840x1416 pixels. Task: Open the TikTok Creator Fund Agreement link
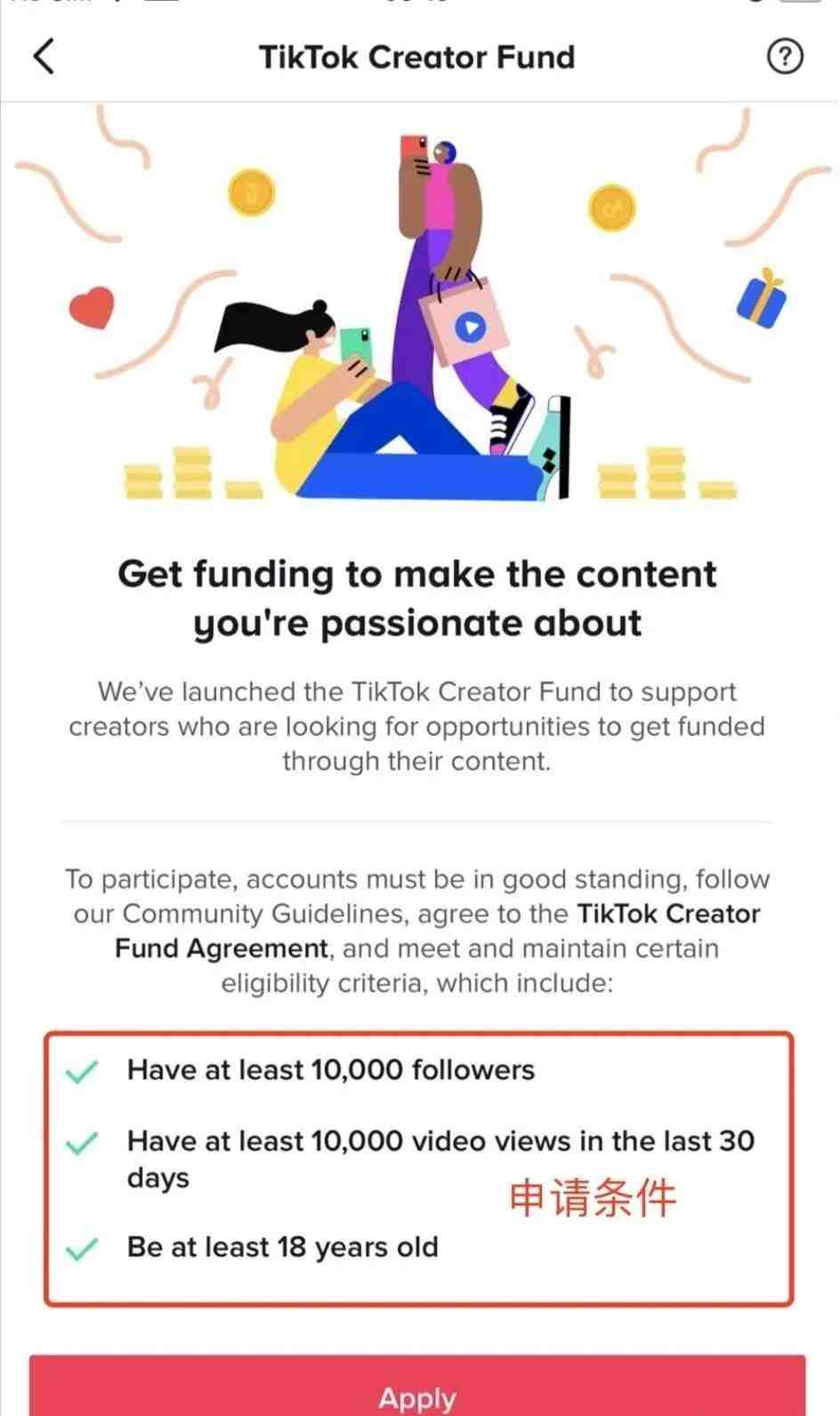[667, 914]
